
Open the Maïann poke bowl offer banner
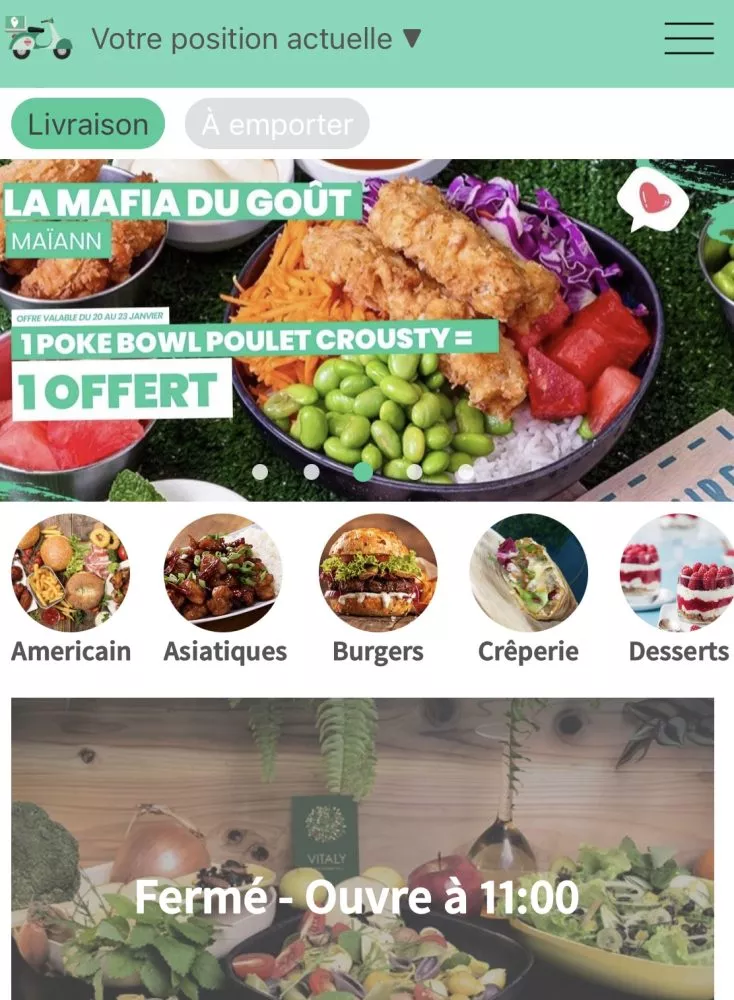click(x=367, y=330)
